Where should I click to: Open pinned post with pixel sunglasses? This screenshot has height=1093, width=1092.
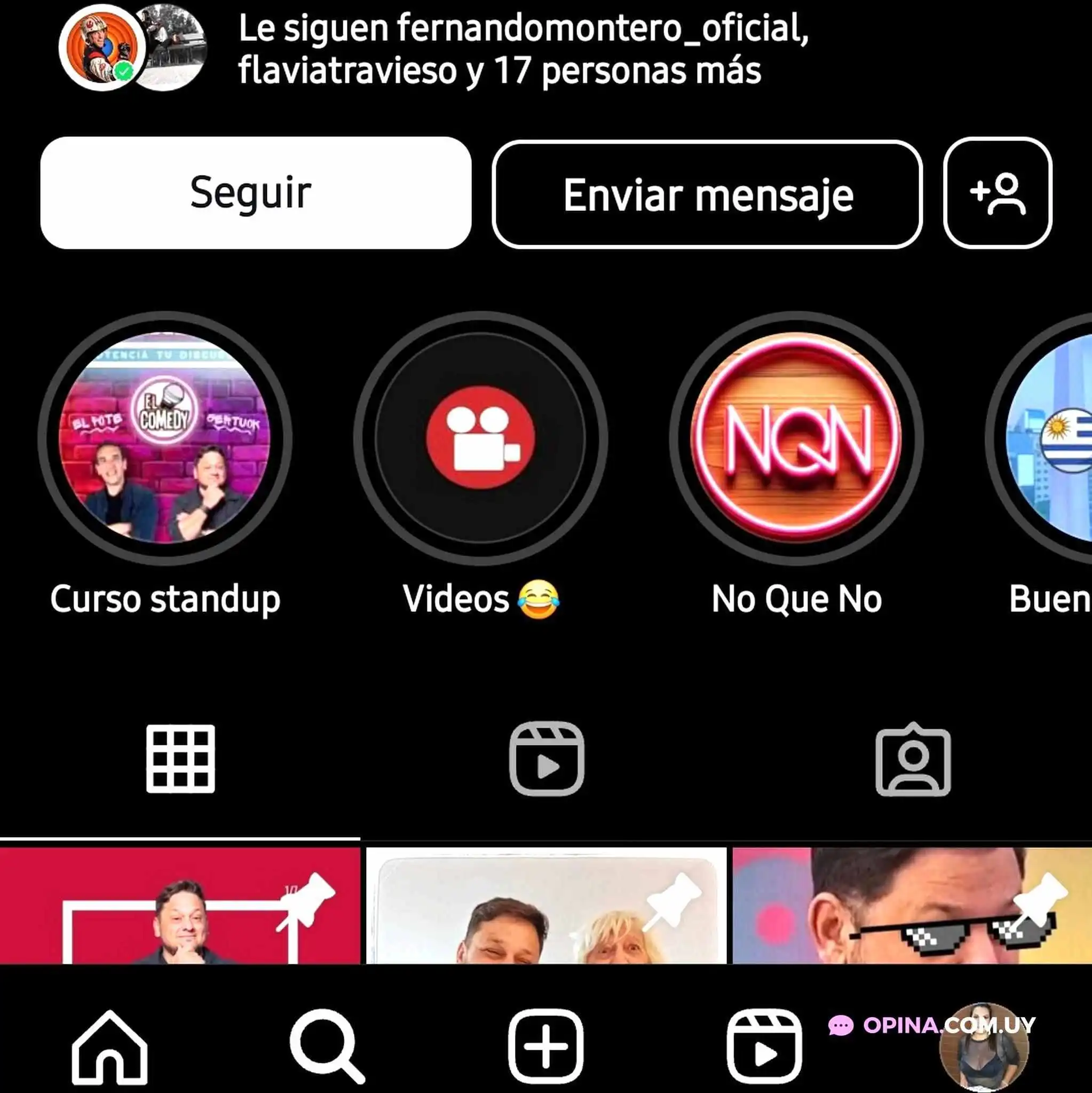coord(912,905)
